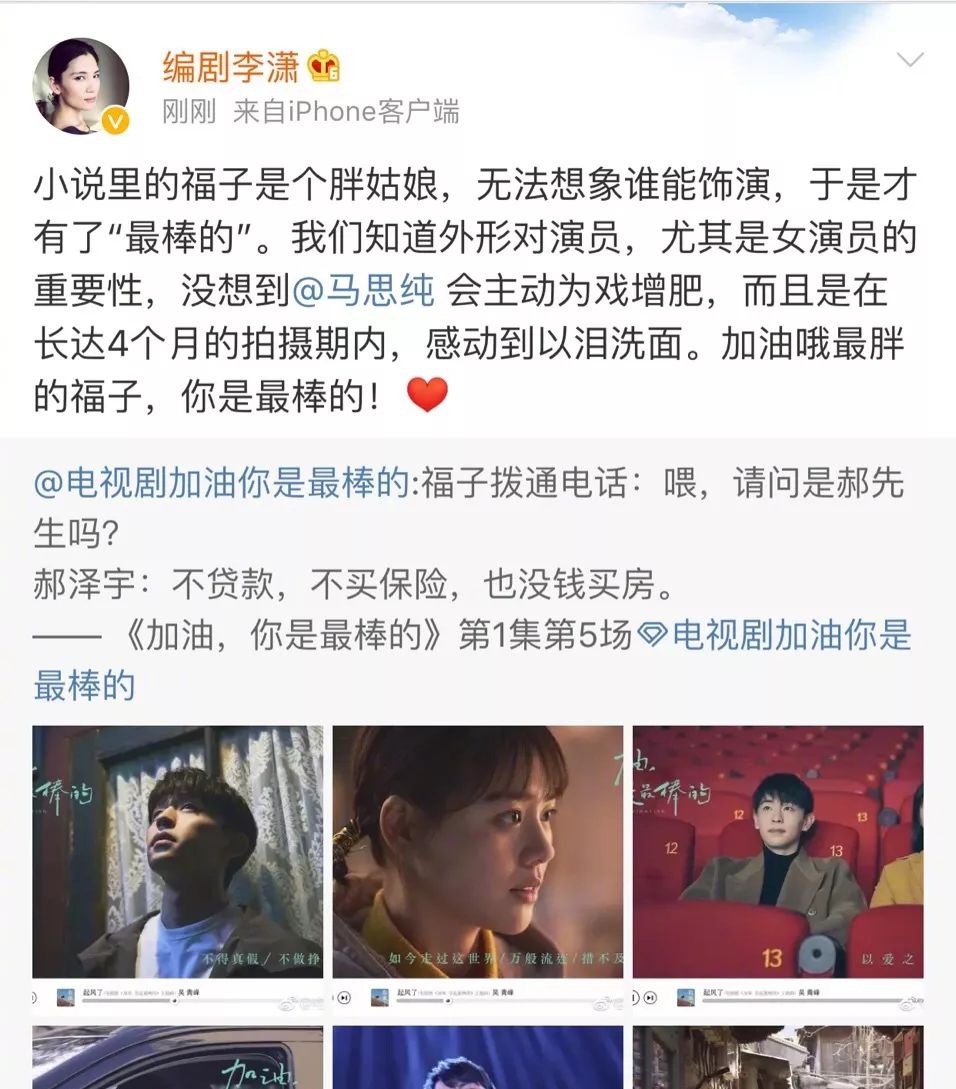
Task: View the photo of the woman in yellow
Action: (478, 861)
